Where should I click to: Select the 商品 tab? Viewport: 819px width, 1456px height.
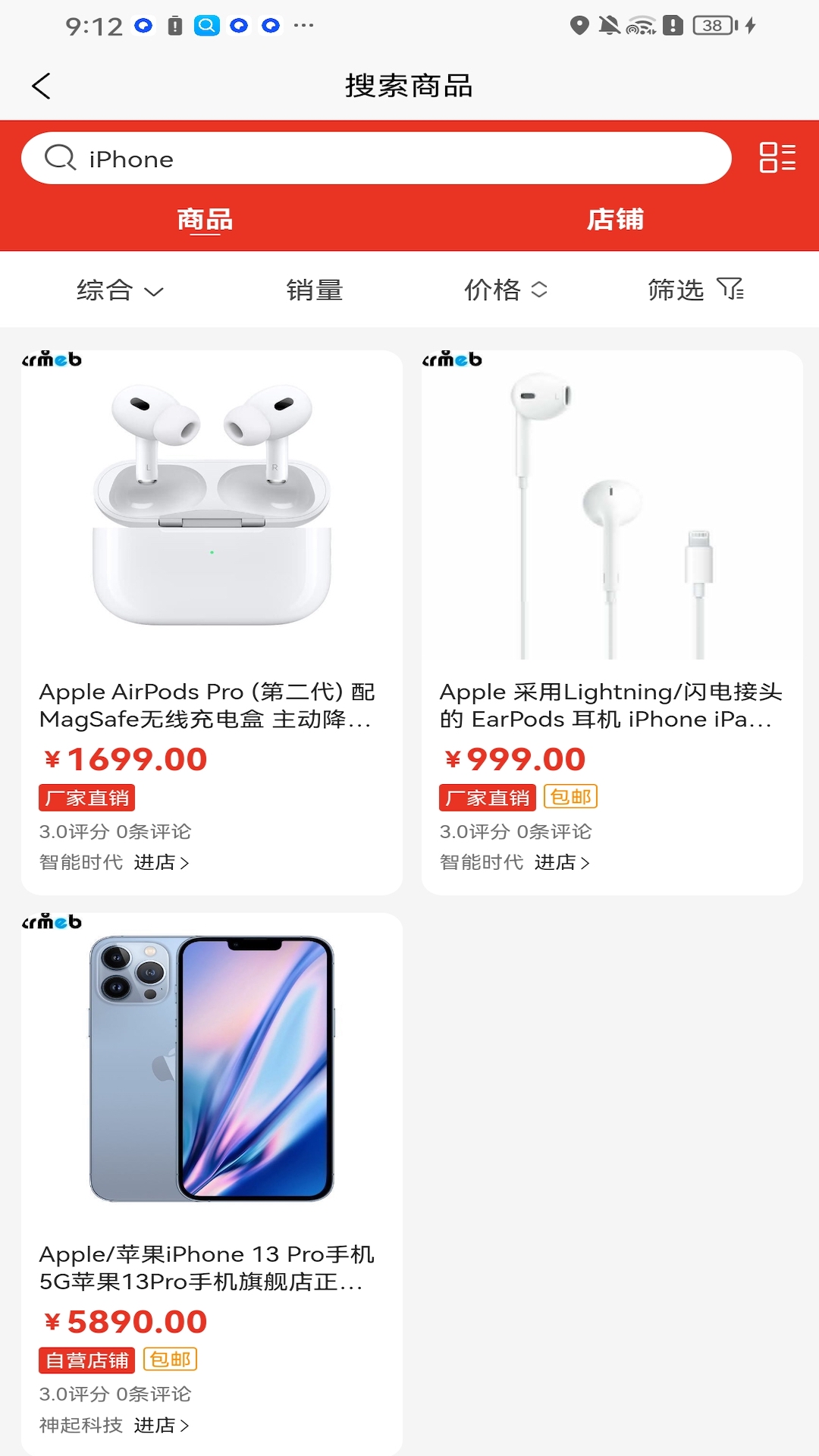[x=205, y=220]
